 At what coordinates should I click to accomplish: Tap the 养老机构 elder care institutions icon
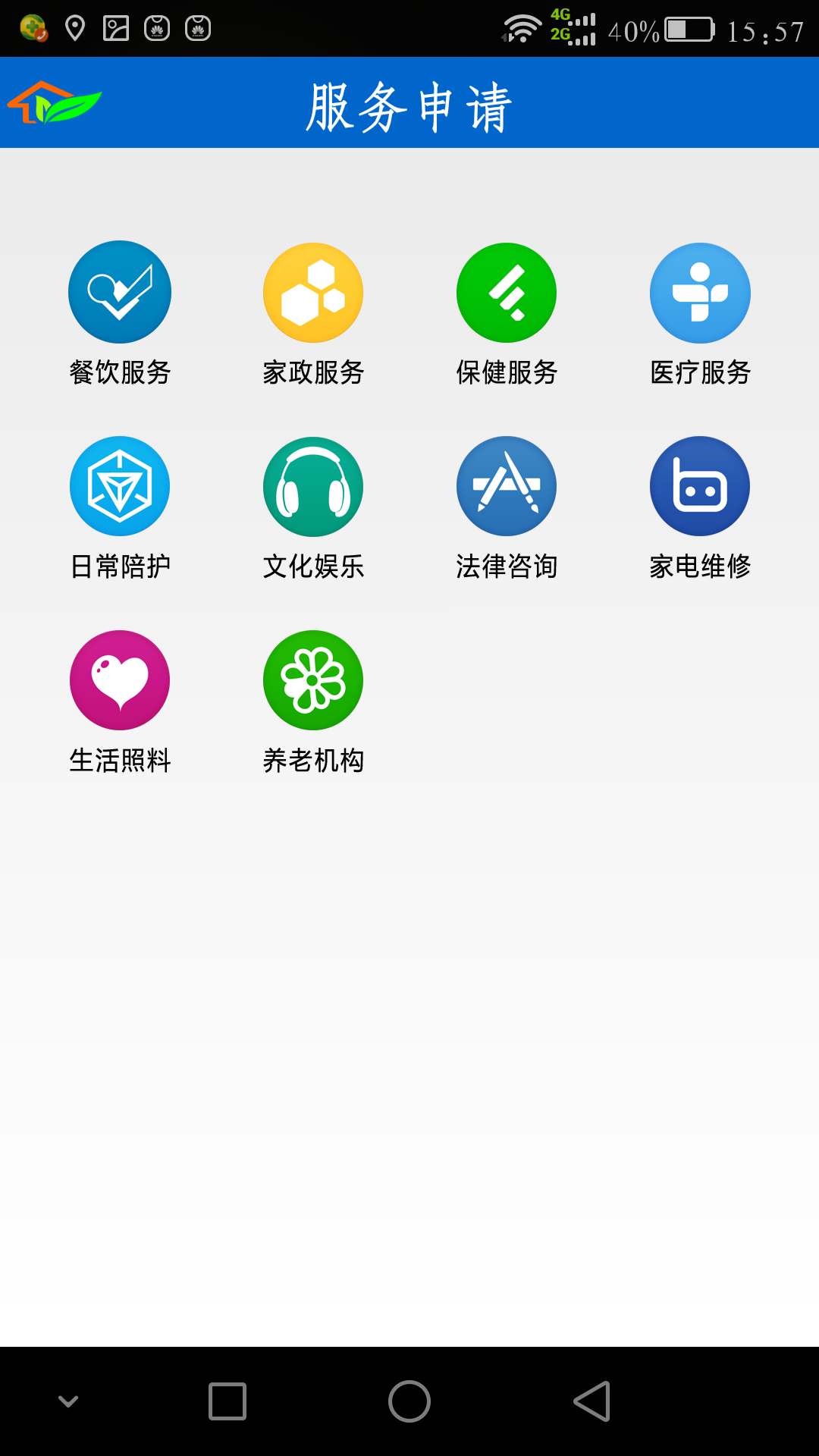tap(313, 680)
